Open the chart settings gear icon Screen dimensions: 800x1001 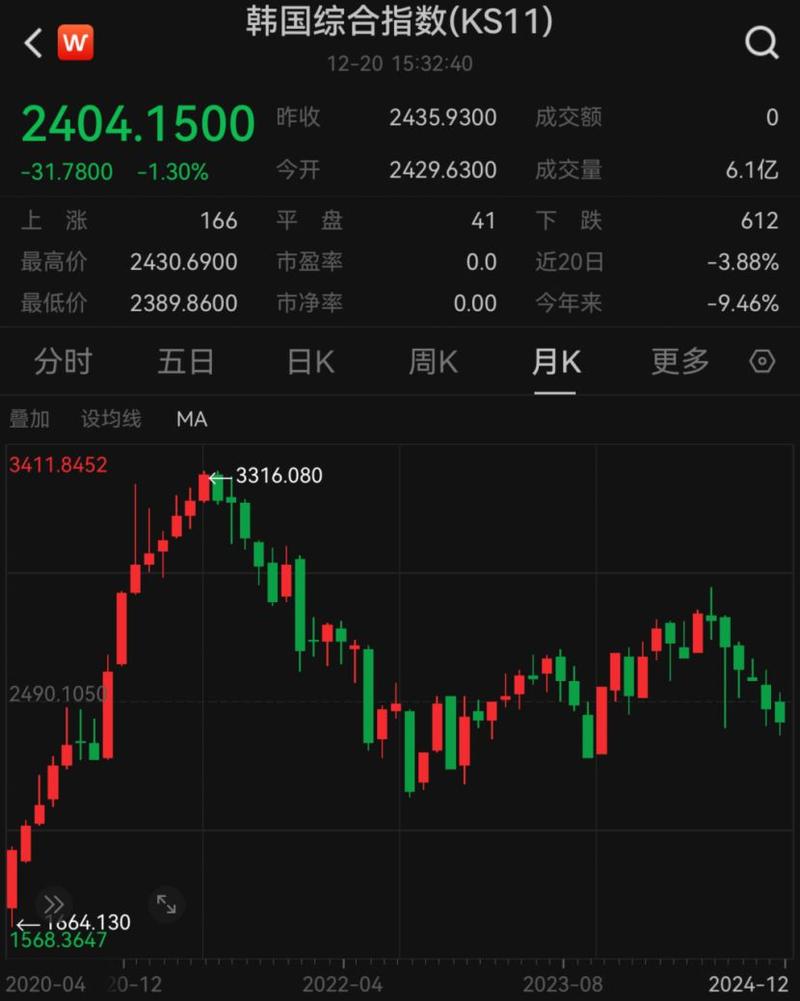click(761, 362)
